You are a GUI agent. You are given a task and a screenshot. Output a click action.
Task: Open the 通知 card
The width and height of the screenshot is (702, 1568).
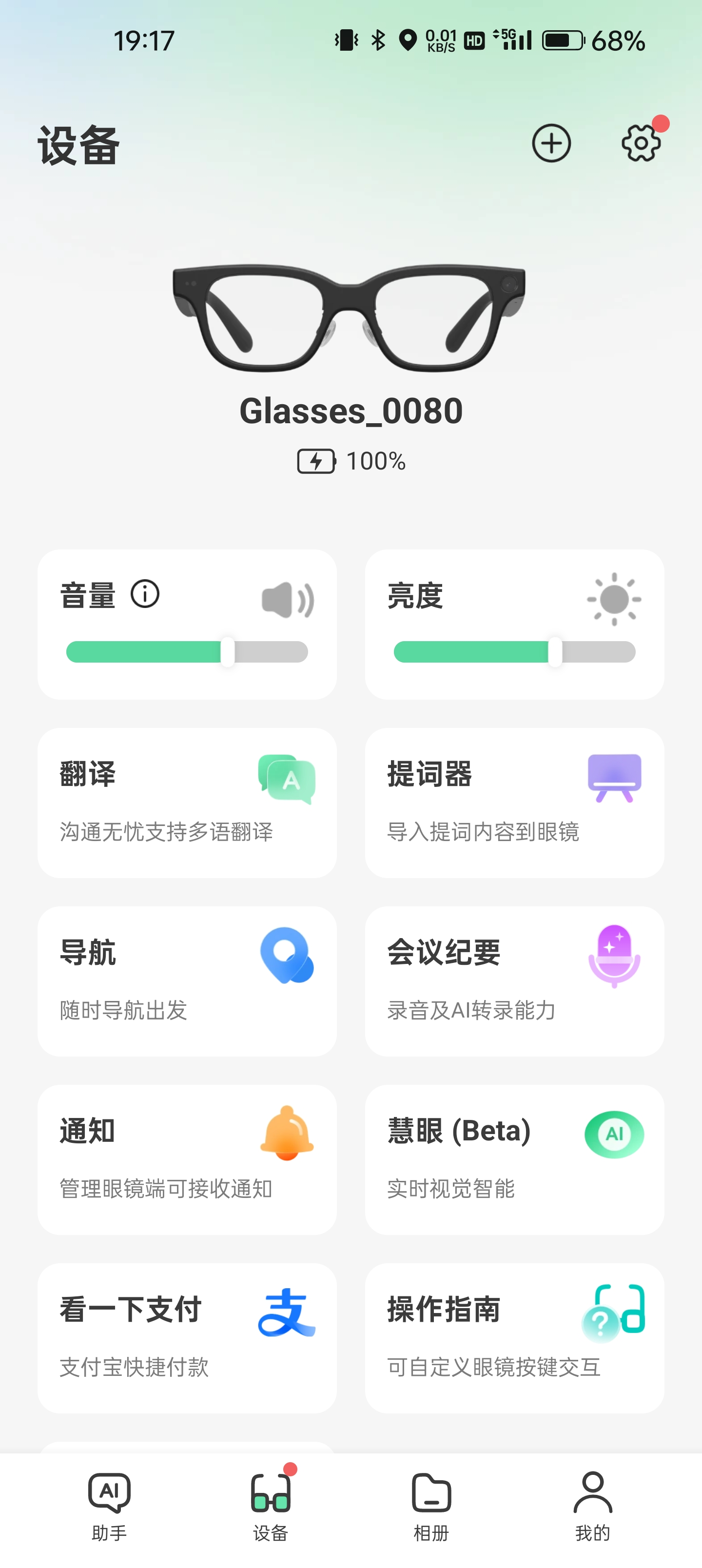click(x=187, y=1159)
